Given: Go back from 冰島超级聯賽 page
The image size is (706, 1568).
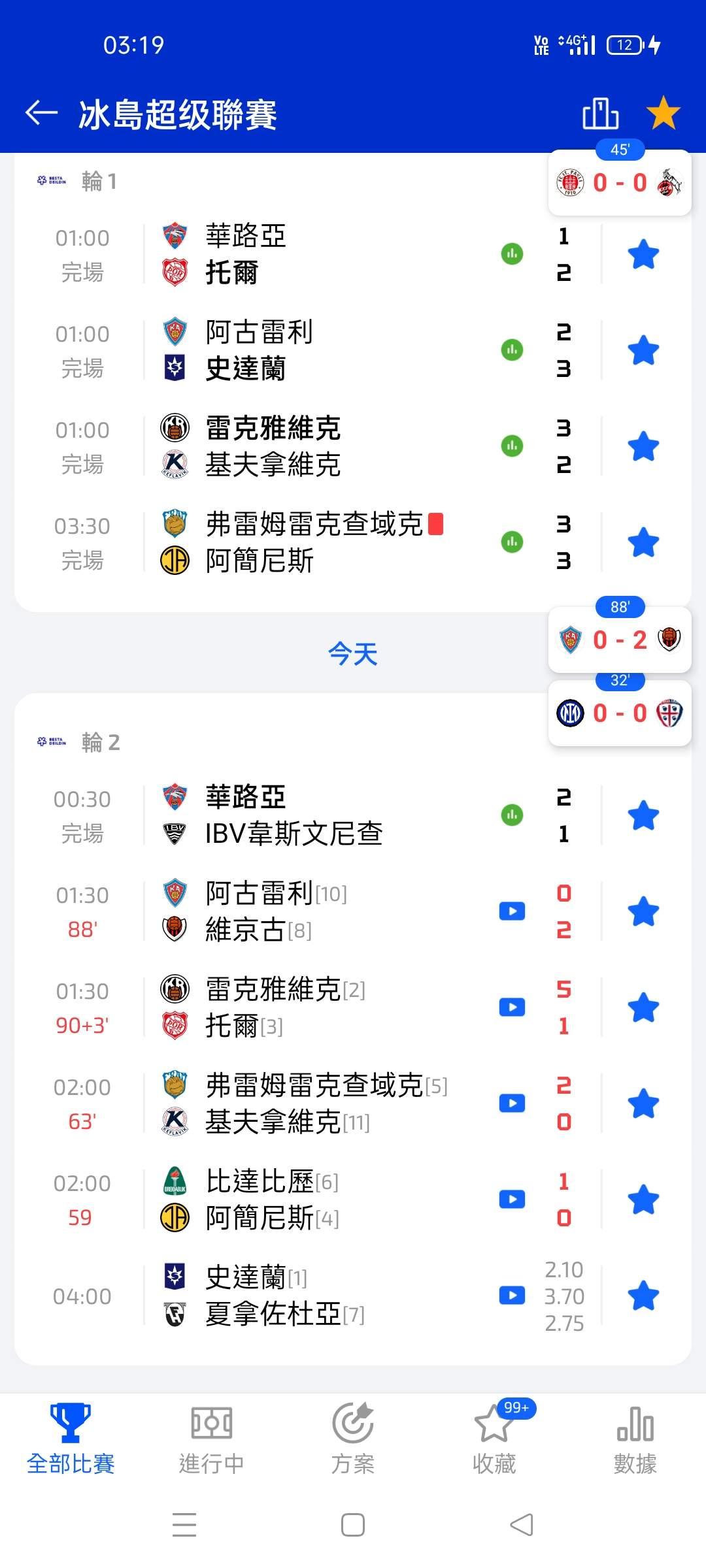Looking at the screenshot, I should (x=42, y=113).
